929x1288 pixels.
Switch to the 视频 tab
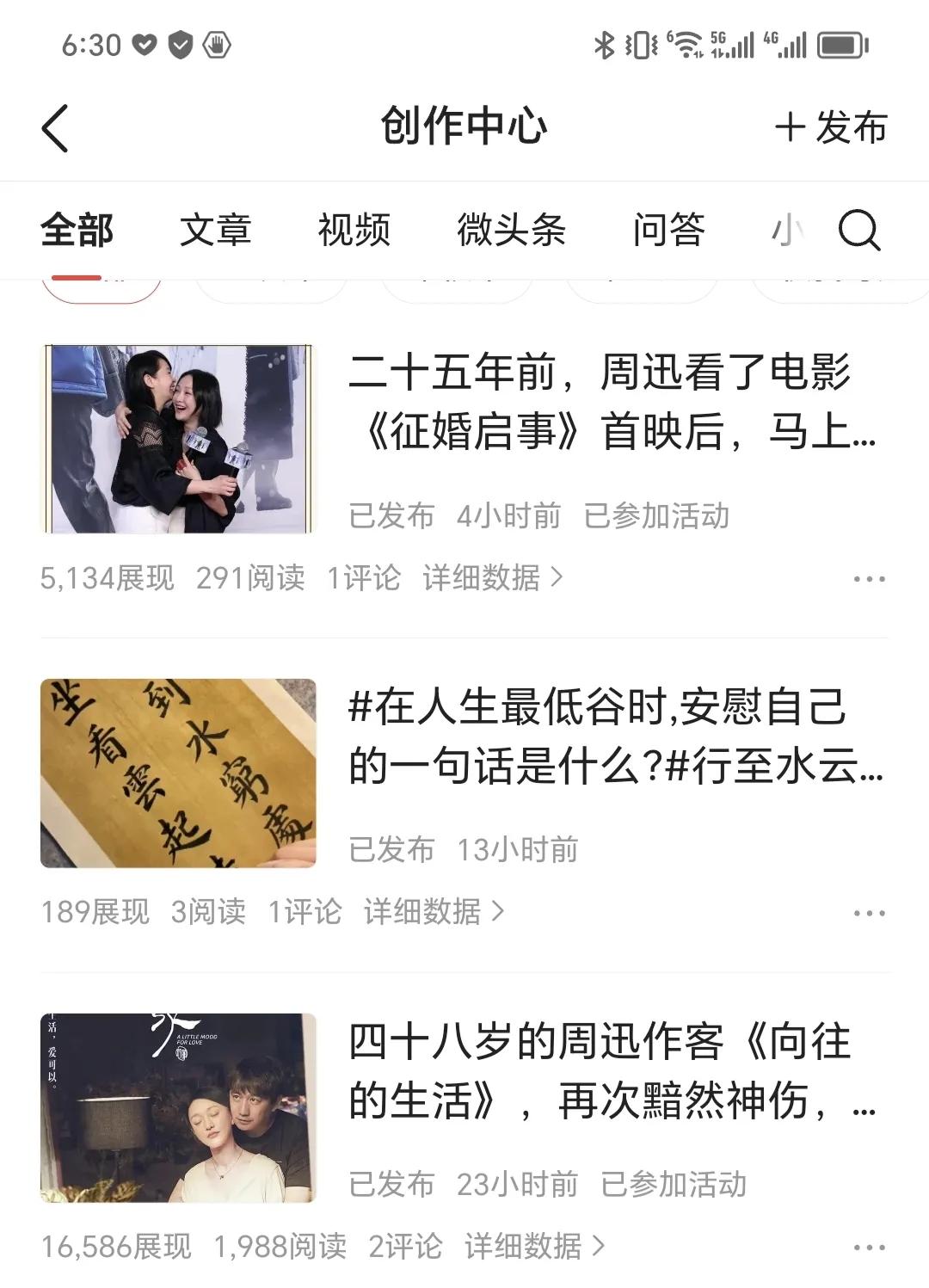tap(354, 229)
